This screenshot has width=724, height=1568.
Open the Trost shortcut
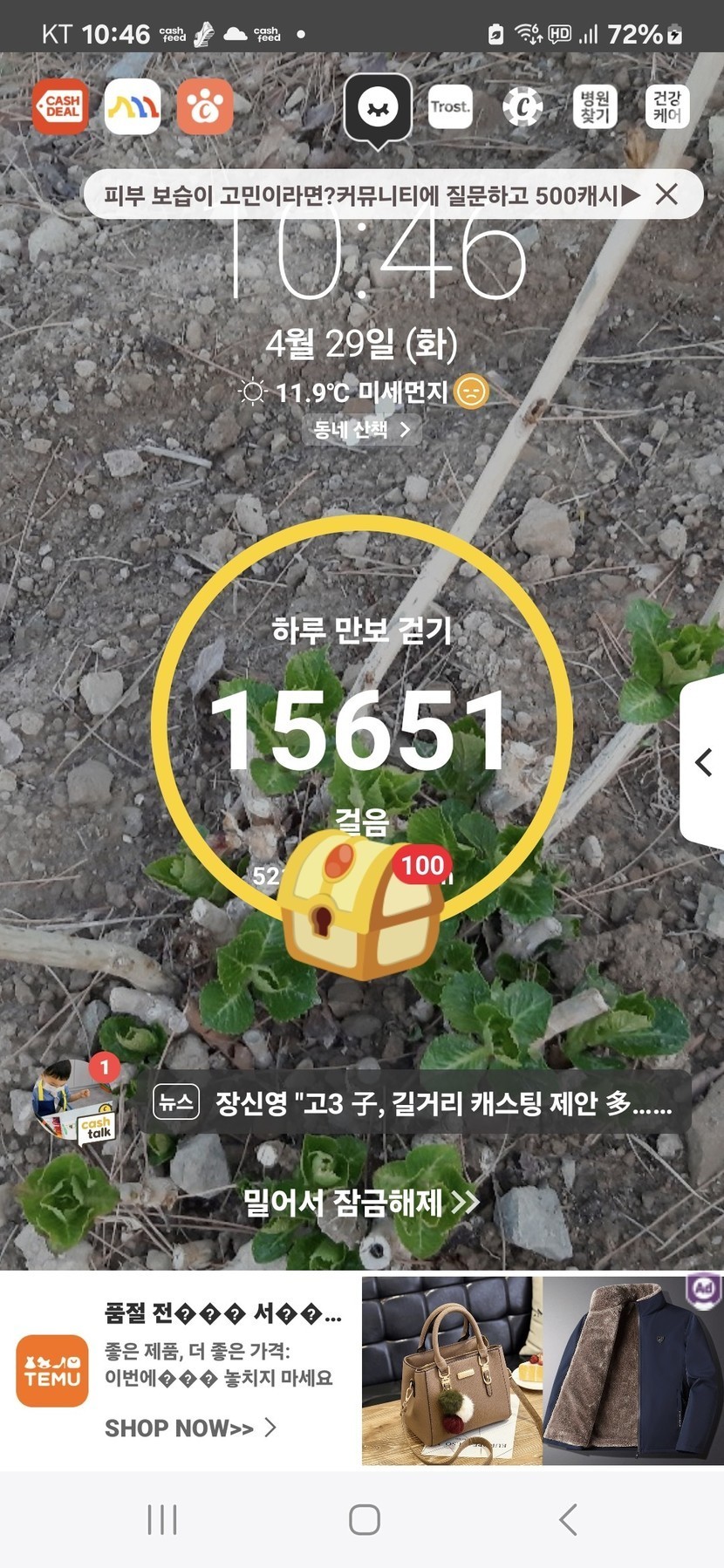(x=450, y=106)
